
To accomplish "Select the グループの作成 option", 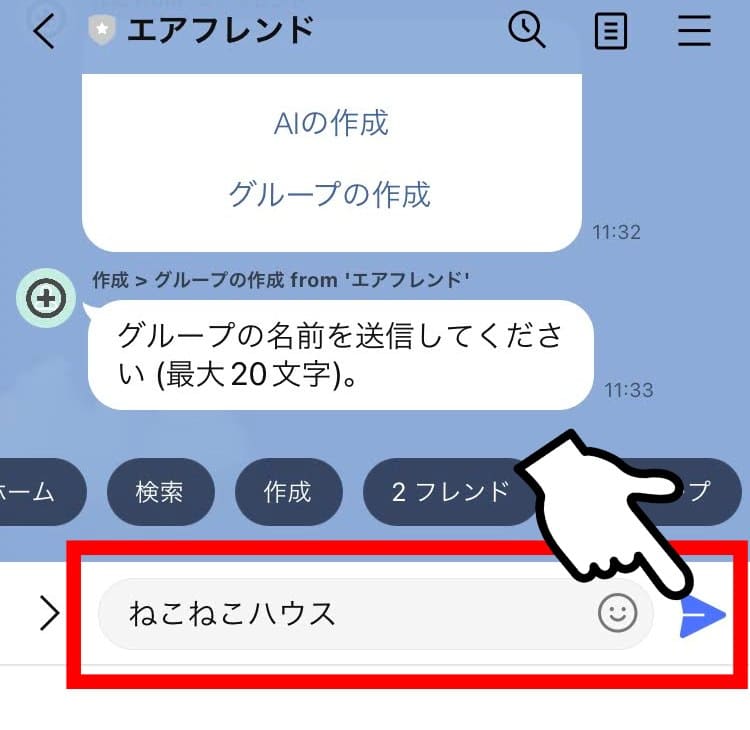I will pos(329,193).
